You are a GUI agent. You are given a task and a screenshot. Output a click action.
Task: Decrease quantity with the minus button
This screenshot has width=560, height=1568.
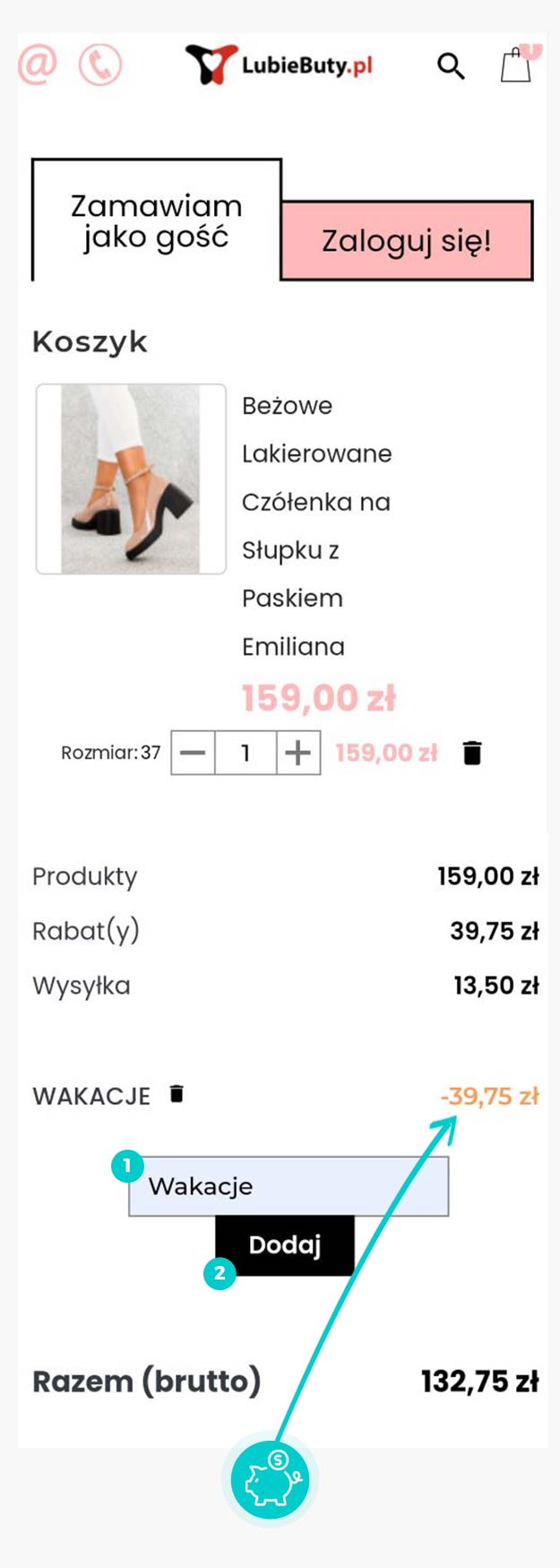[193, 753]
